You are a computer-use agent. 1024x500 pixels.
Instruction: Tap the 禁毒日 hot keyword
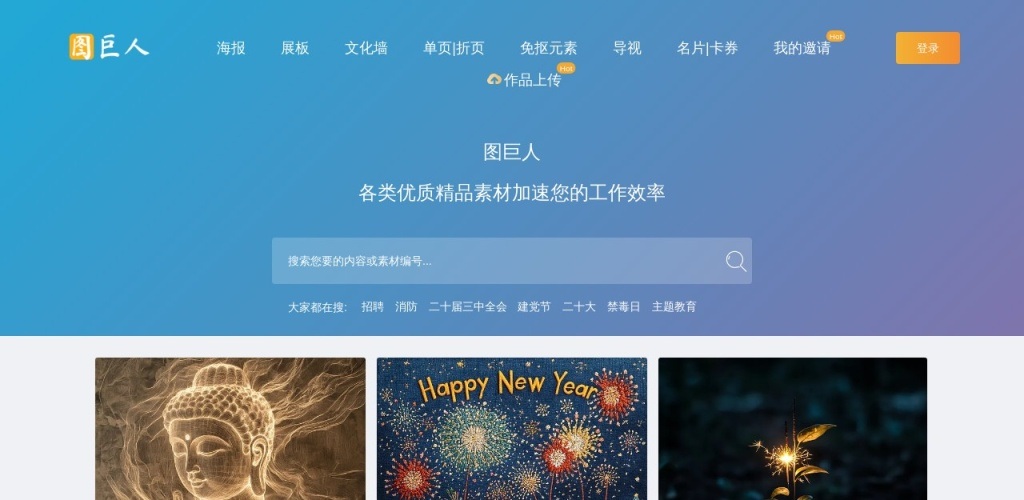(623, 307)
